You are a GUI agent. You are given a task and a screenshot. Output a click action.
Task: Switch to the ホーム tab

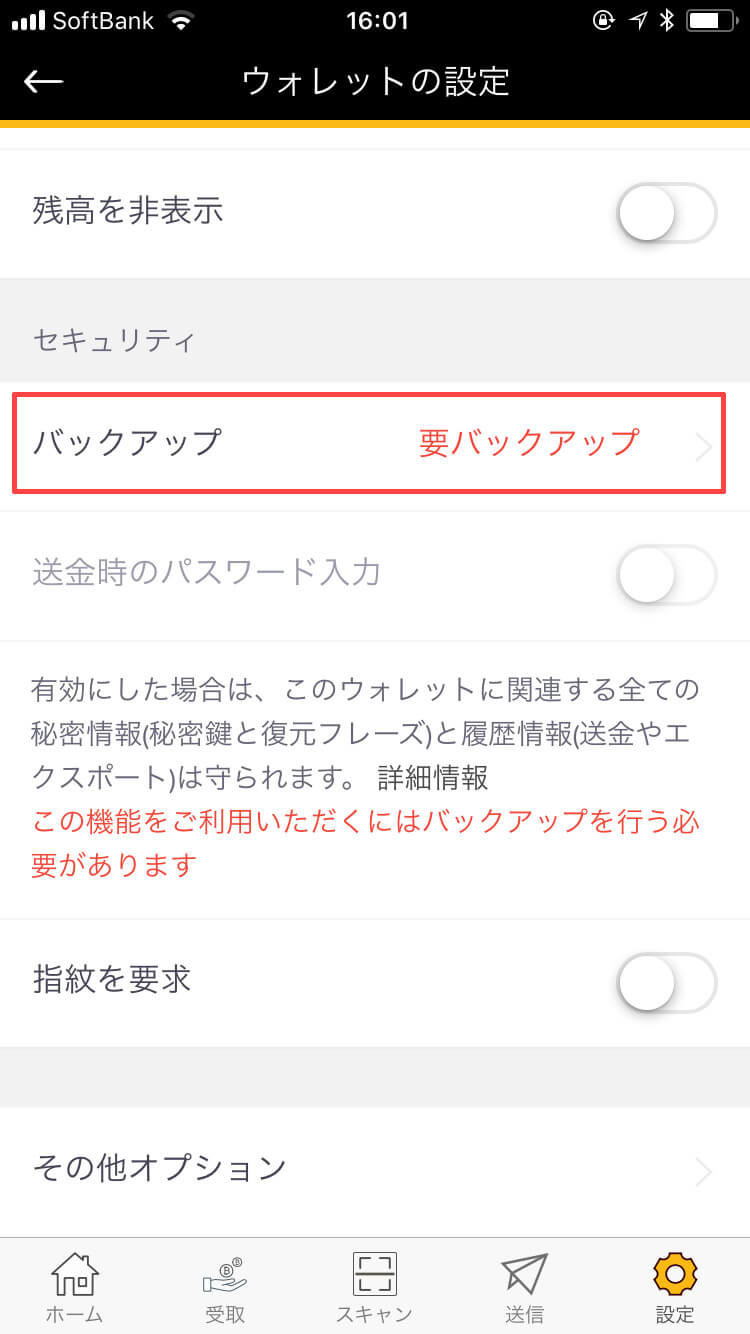click(75, 1288)
